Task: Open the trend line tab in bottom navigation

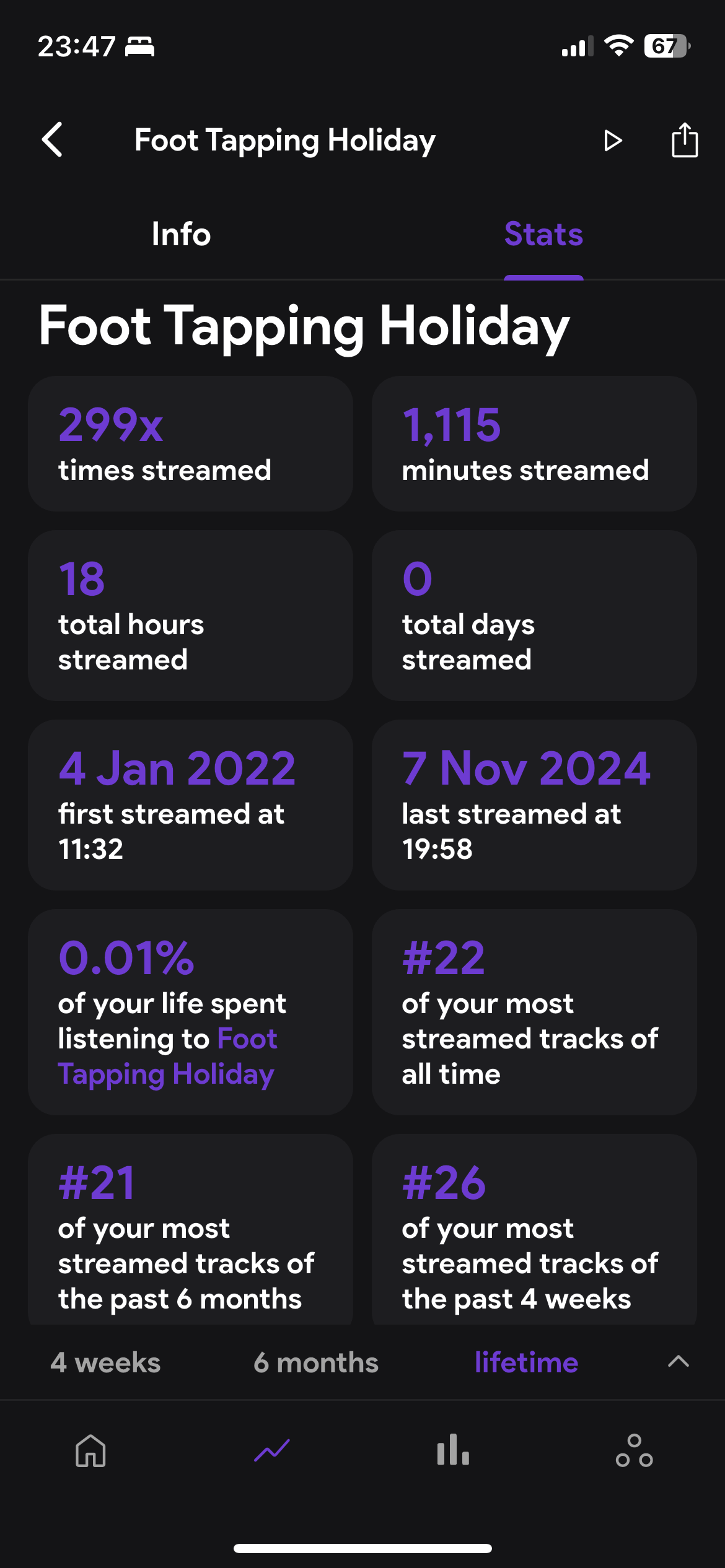Action: (x=272, y=1450)
